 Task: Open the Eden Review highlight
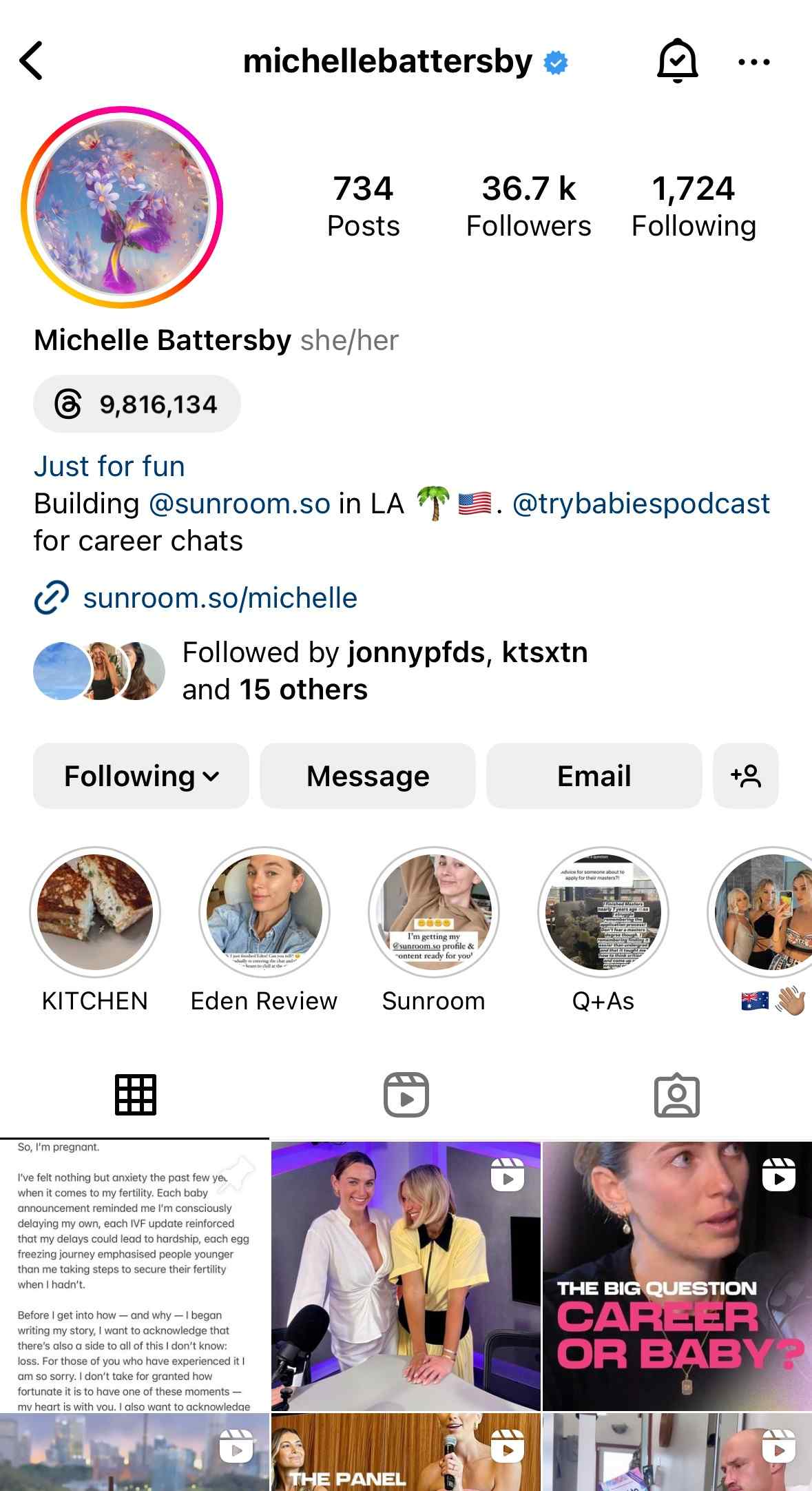click(x=264, y=912)
